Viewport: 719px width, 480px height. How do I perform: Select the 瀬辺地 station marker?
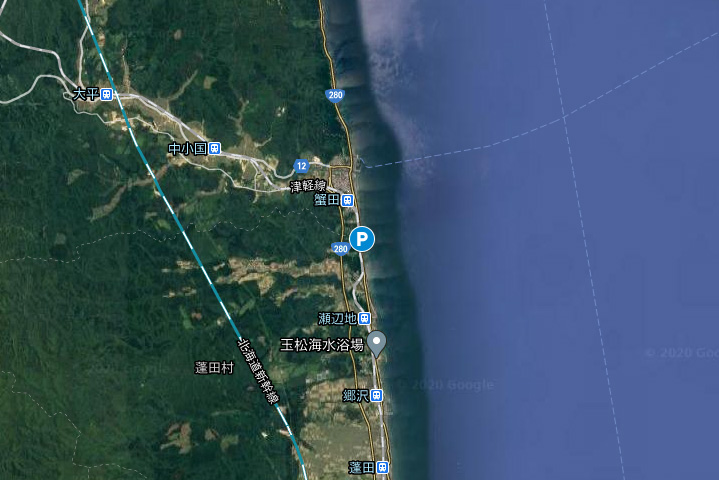click(365, 318)
